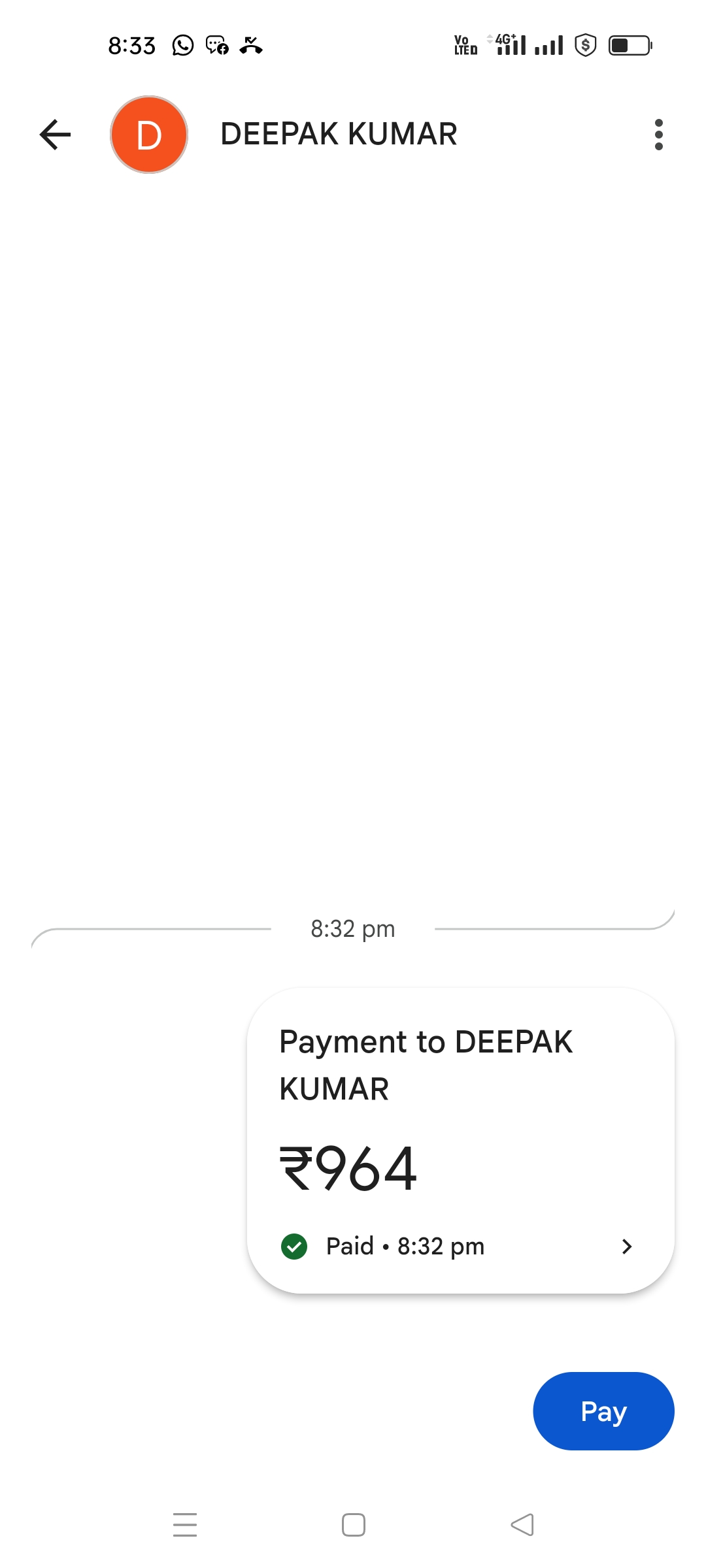
Task: Open the ₹964 payment details card
Action: point(460,1140)
